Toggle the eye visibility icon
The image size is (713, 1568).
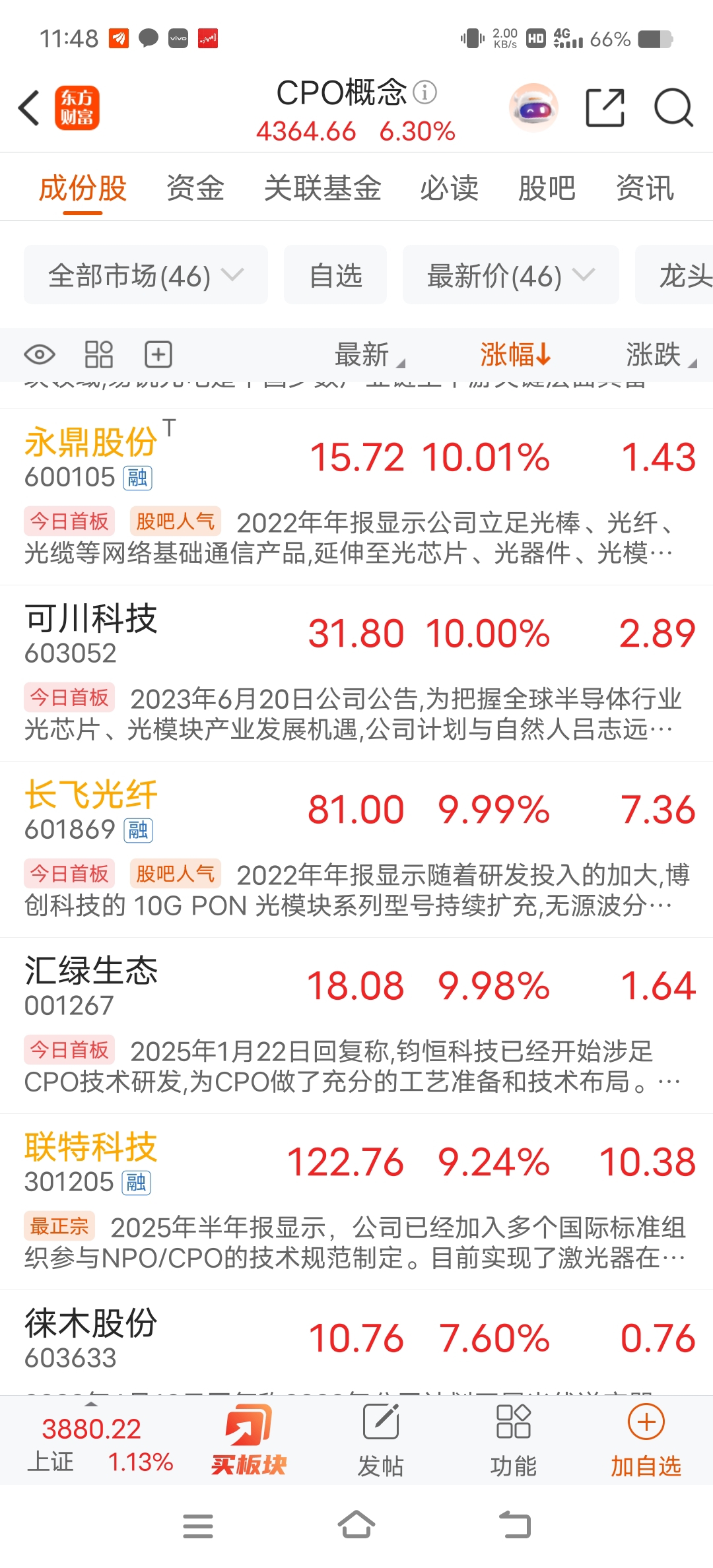tap(40, 355)
